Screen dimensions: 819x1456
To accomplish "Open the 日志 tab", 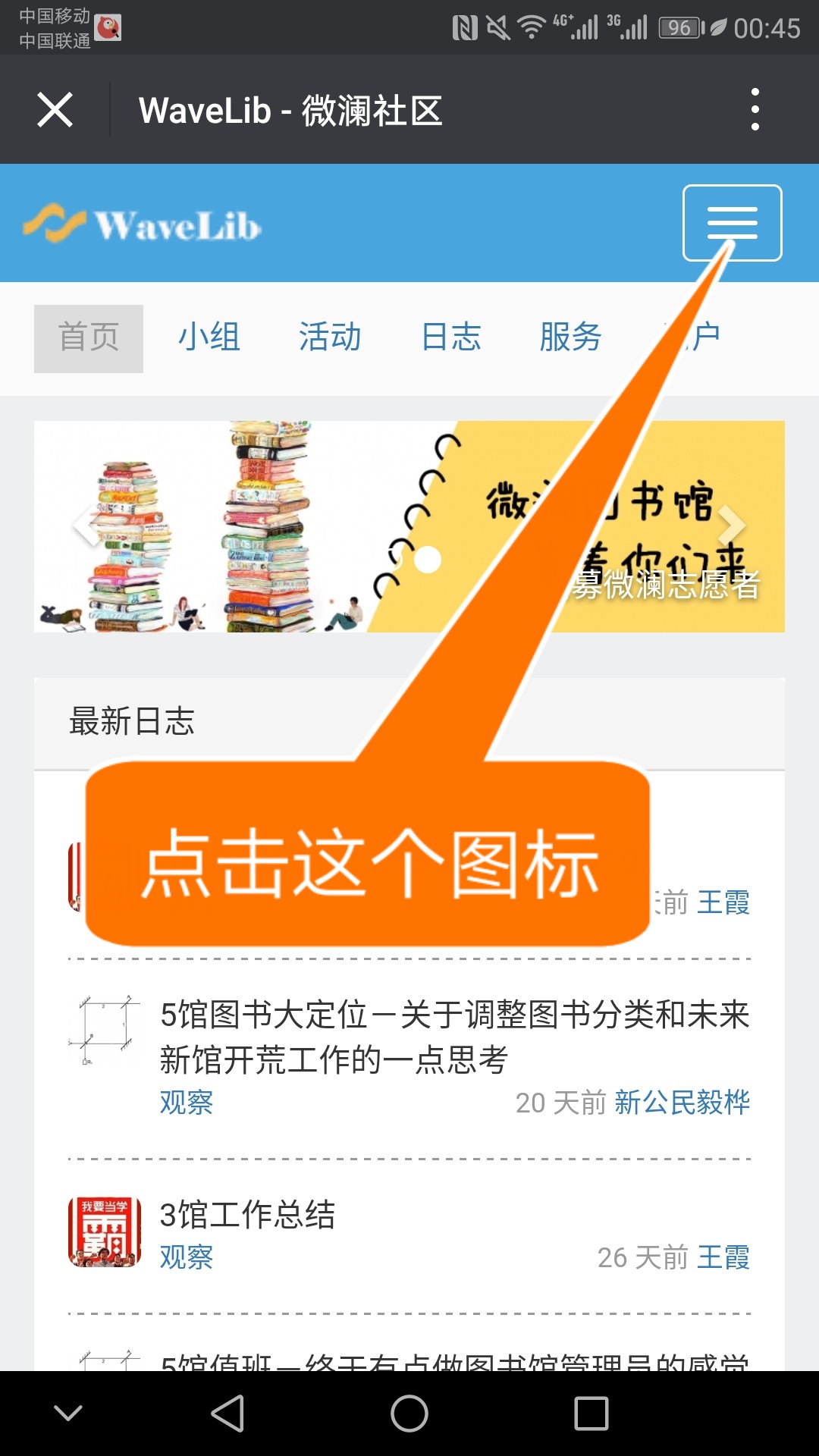I will click(x=451, y=337).
